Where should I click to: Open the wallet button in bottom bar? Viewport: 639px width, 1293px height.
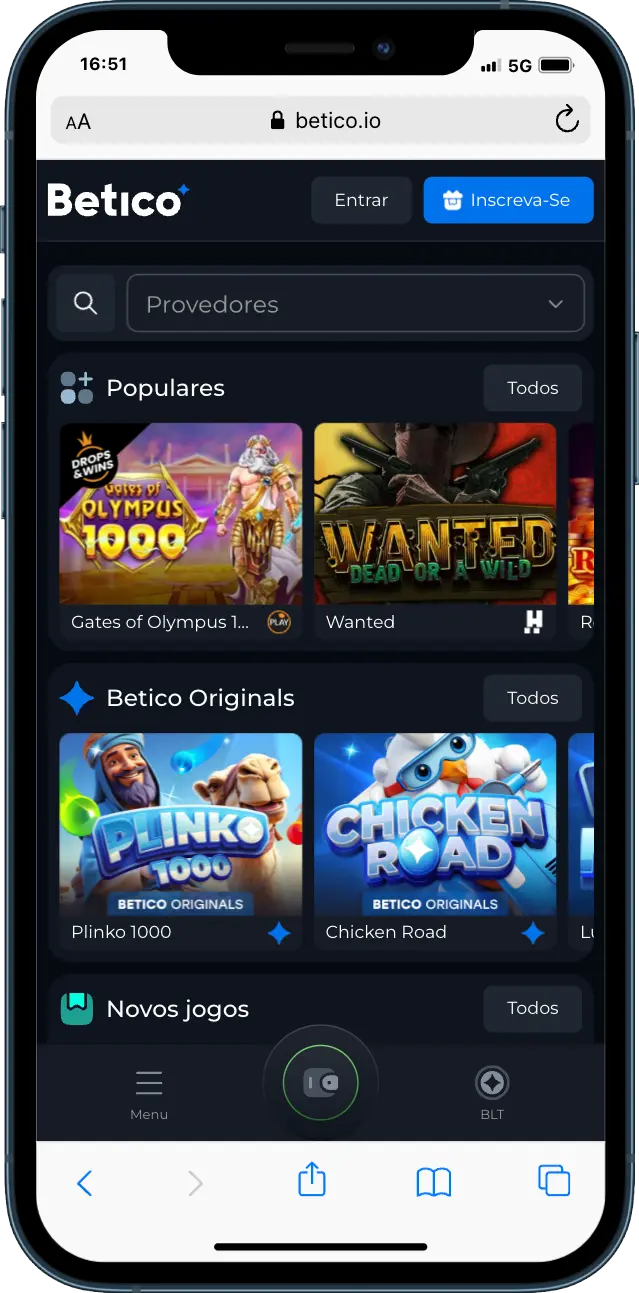pyautogui.click(x=320, y=1082)
